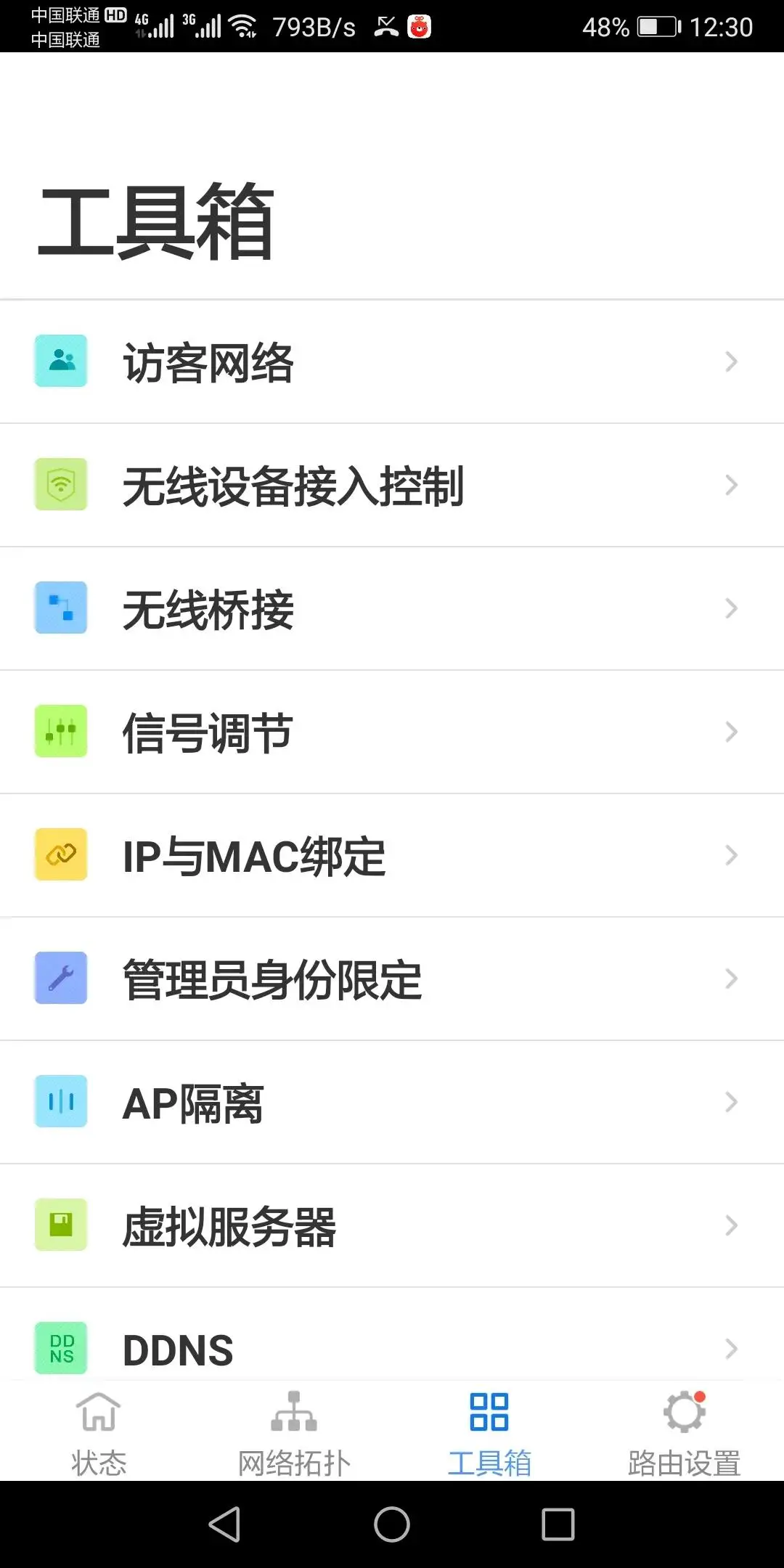Click the 管理员身份限定 wrench icon
The height and width of the screenshot is (1568, 784).
pyautogui.click(x=60, y=978)
